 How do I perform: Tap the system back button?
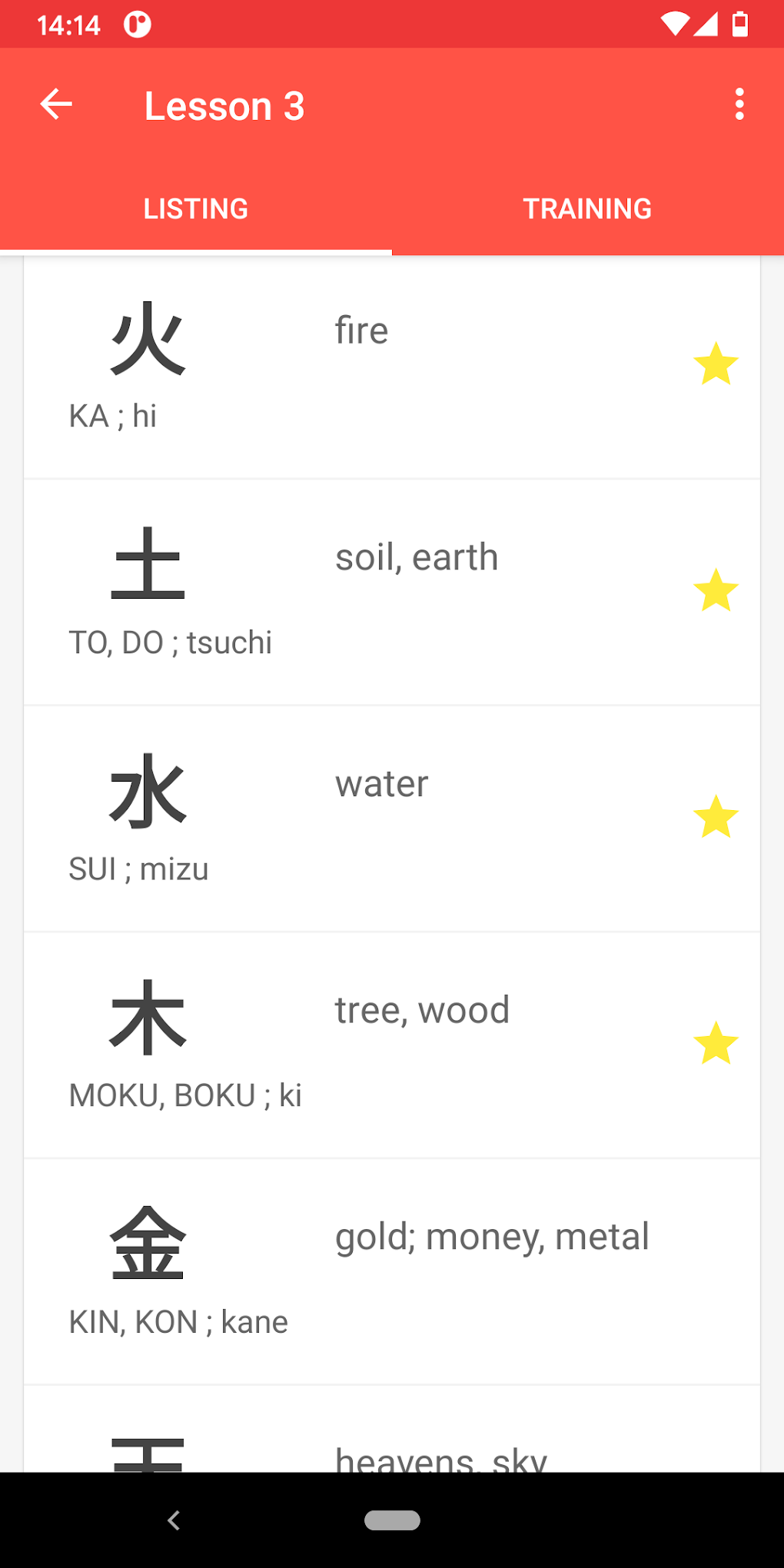(174, 1520)
